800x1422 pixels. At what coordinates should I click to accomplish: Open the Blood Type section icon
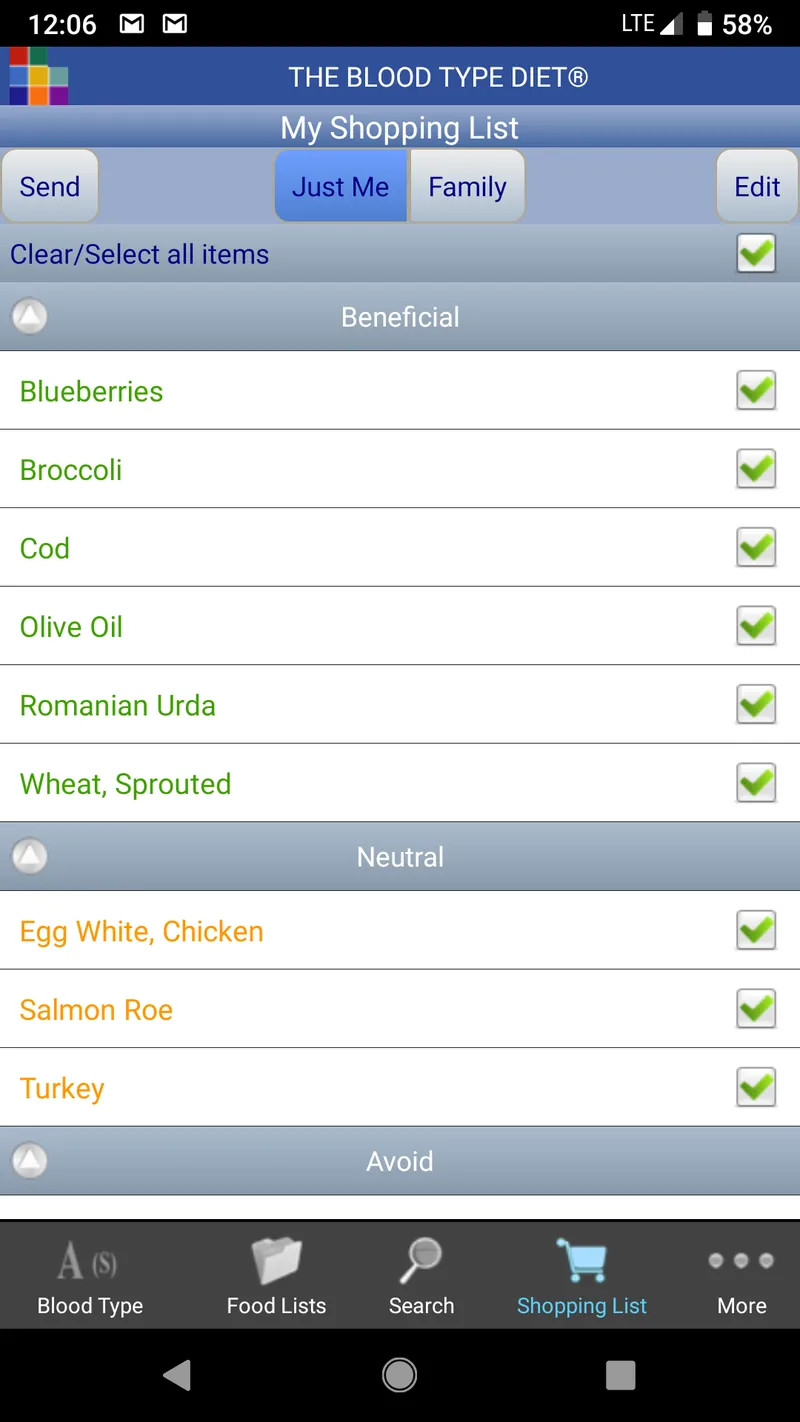tap(90, 1270)
